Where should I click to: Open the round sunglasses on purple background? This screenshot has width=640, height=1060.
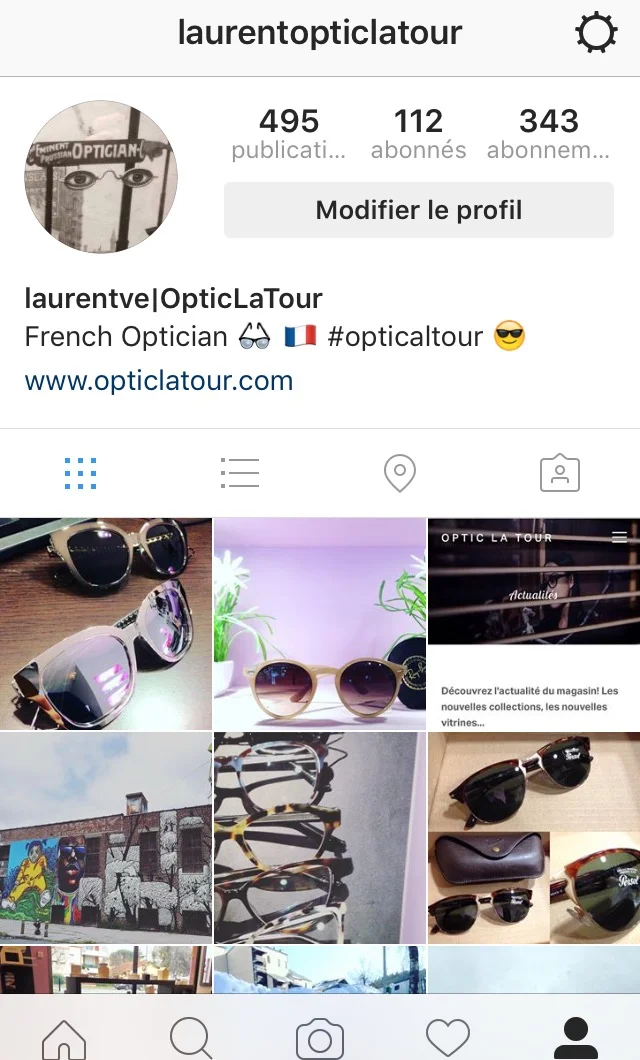(x=320, y=623)
